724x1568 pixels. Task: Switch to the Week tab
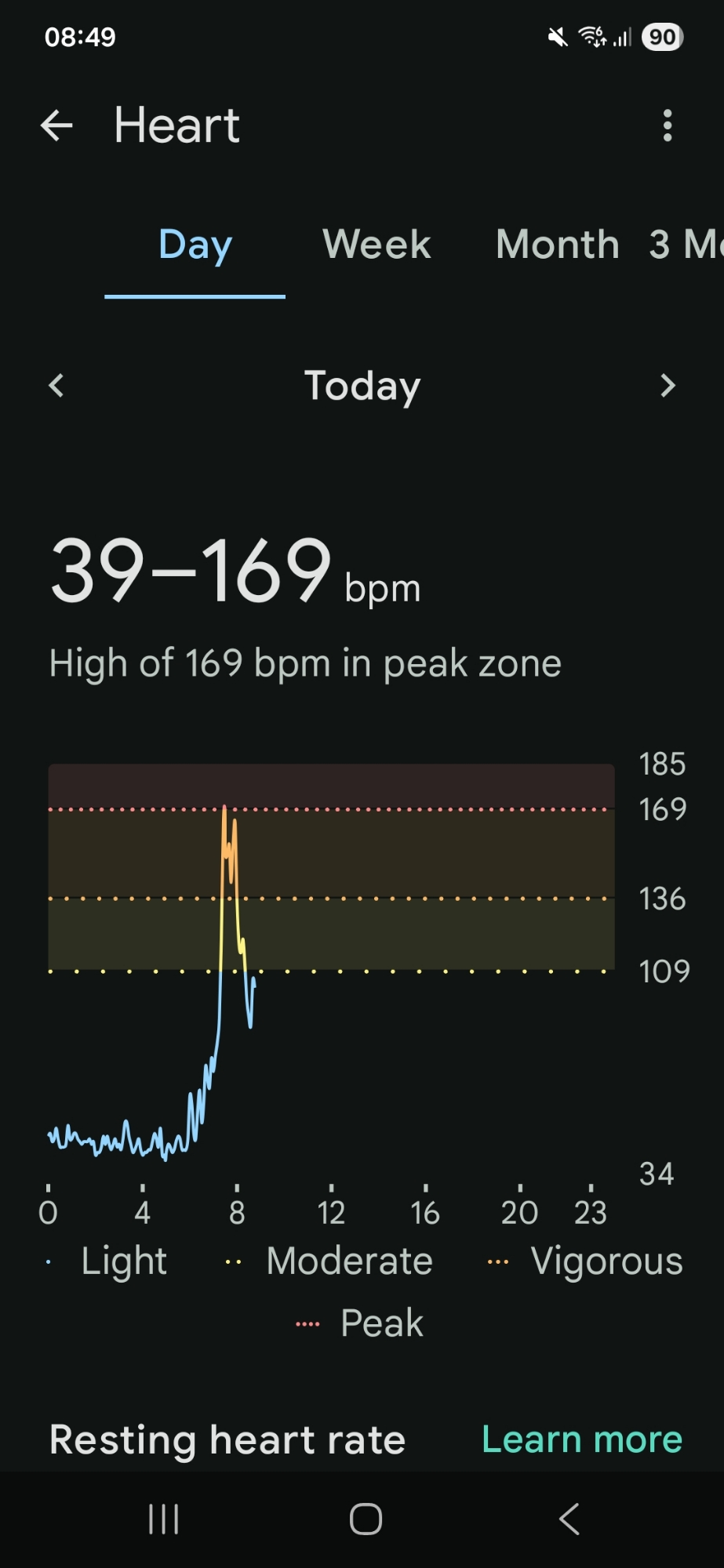tap(377, 245)
